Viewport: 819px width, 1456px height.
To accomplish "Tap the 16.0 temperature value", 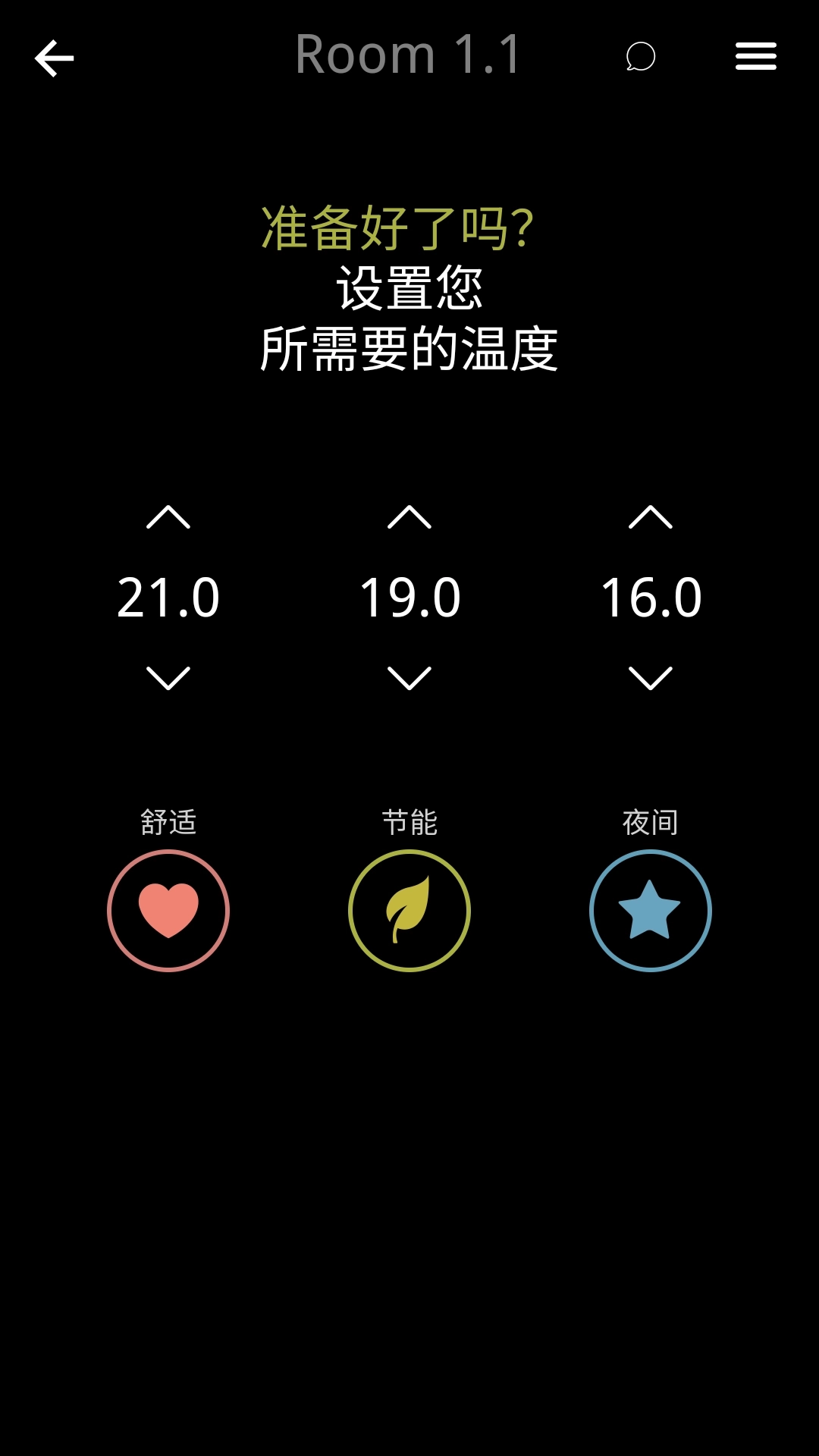I will [x=650, y=598].
